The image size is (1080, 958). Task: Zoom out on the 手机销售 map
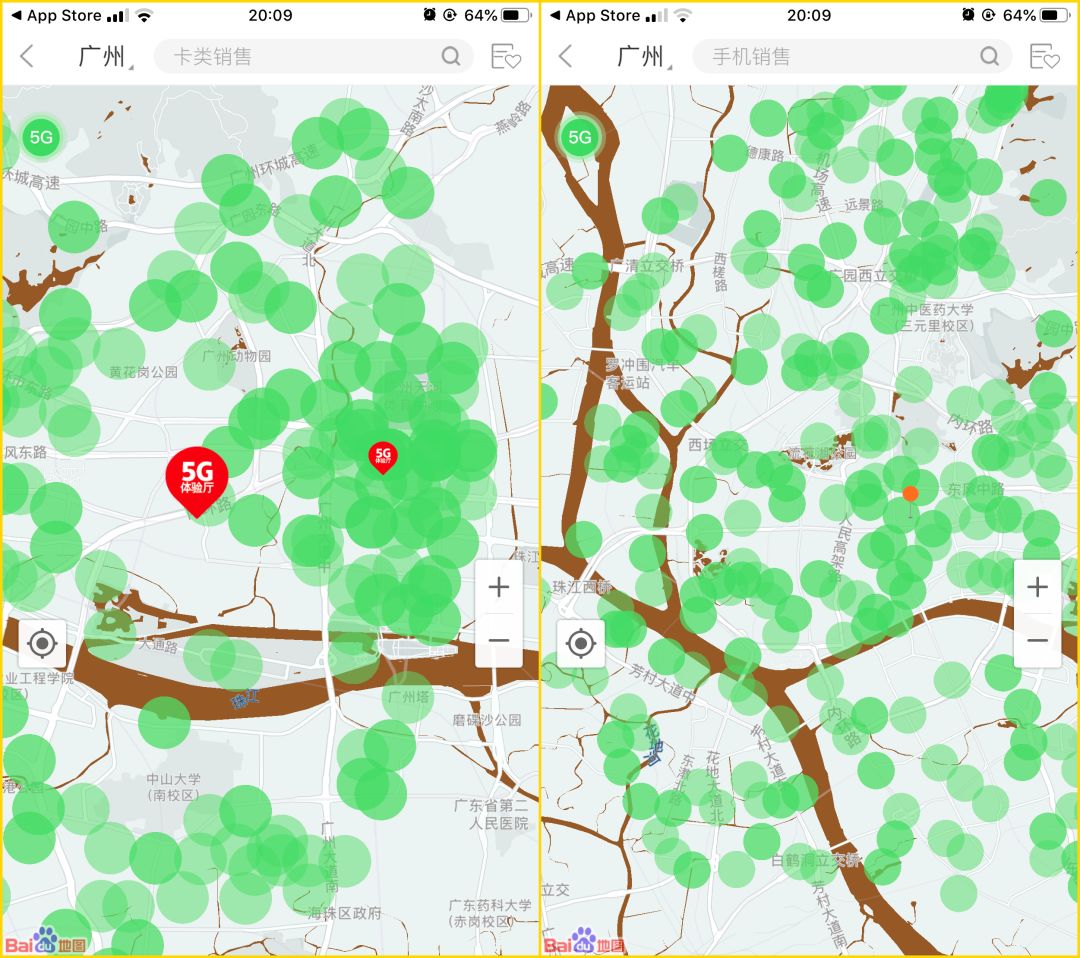point(1037,640)
